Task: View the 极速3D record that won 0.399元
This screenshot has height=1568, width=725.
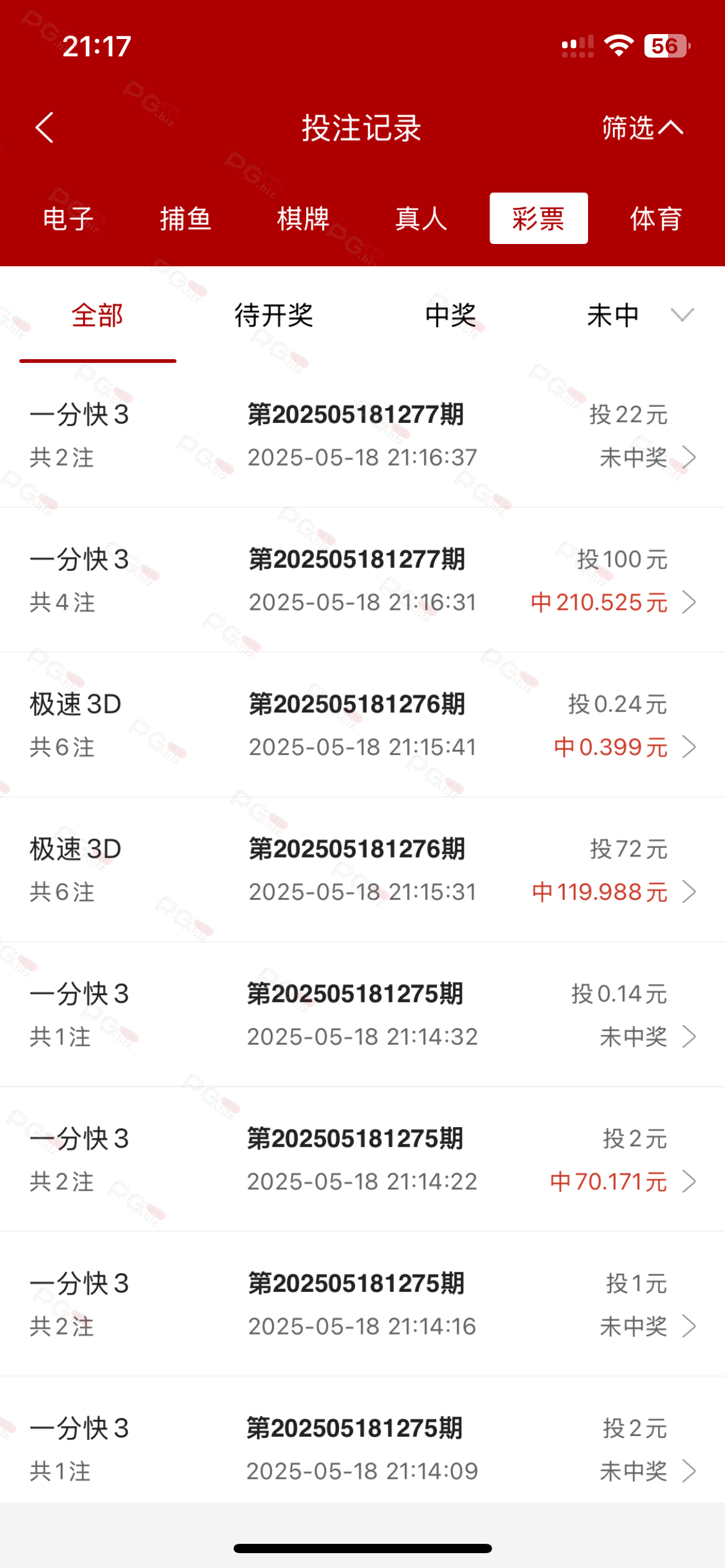Action: click(362, 725)
